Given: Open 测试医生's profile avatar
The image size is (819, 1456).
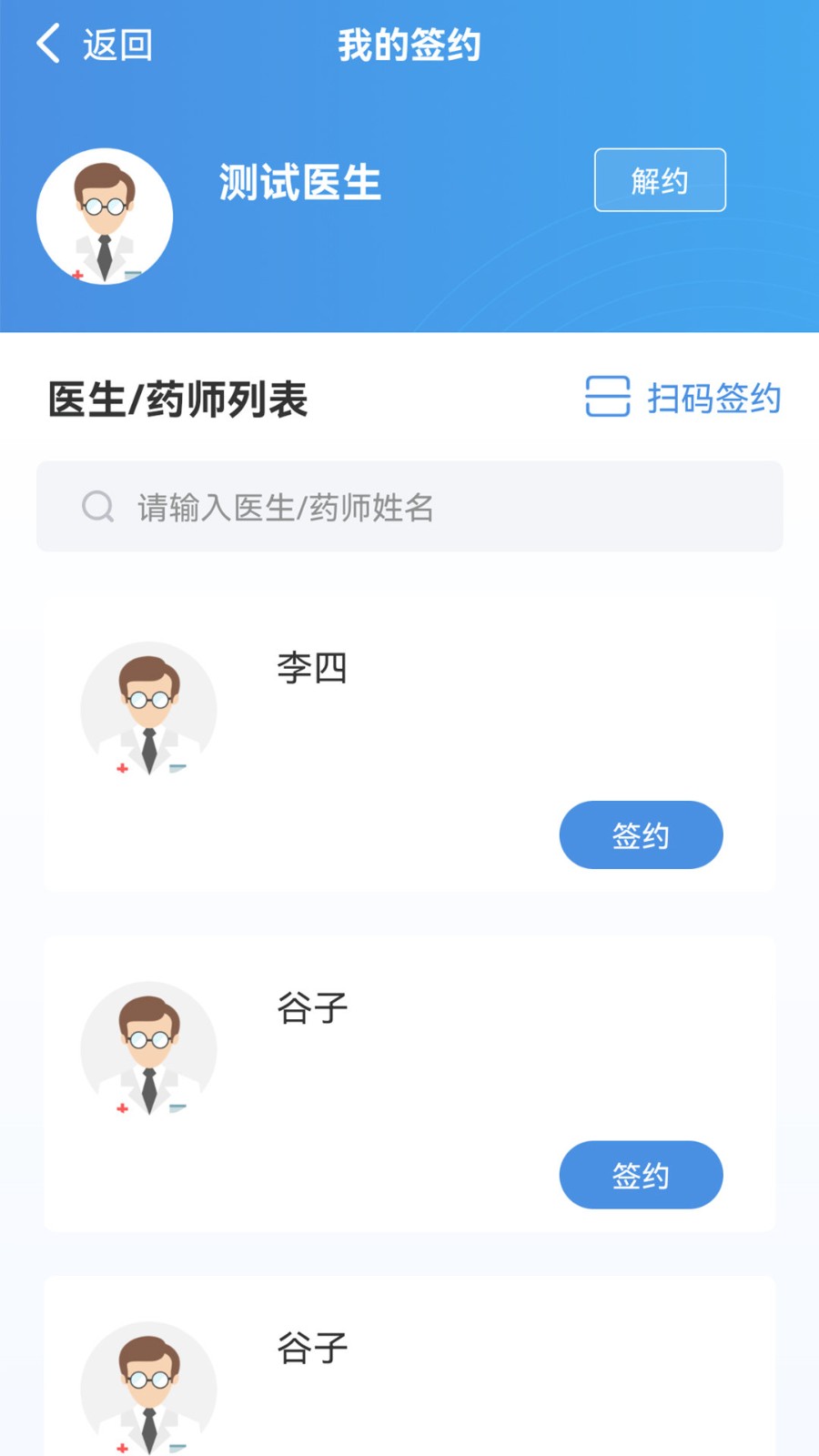Looking at the screenshot, I should click(x=104, y=217).
